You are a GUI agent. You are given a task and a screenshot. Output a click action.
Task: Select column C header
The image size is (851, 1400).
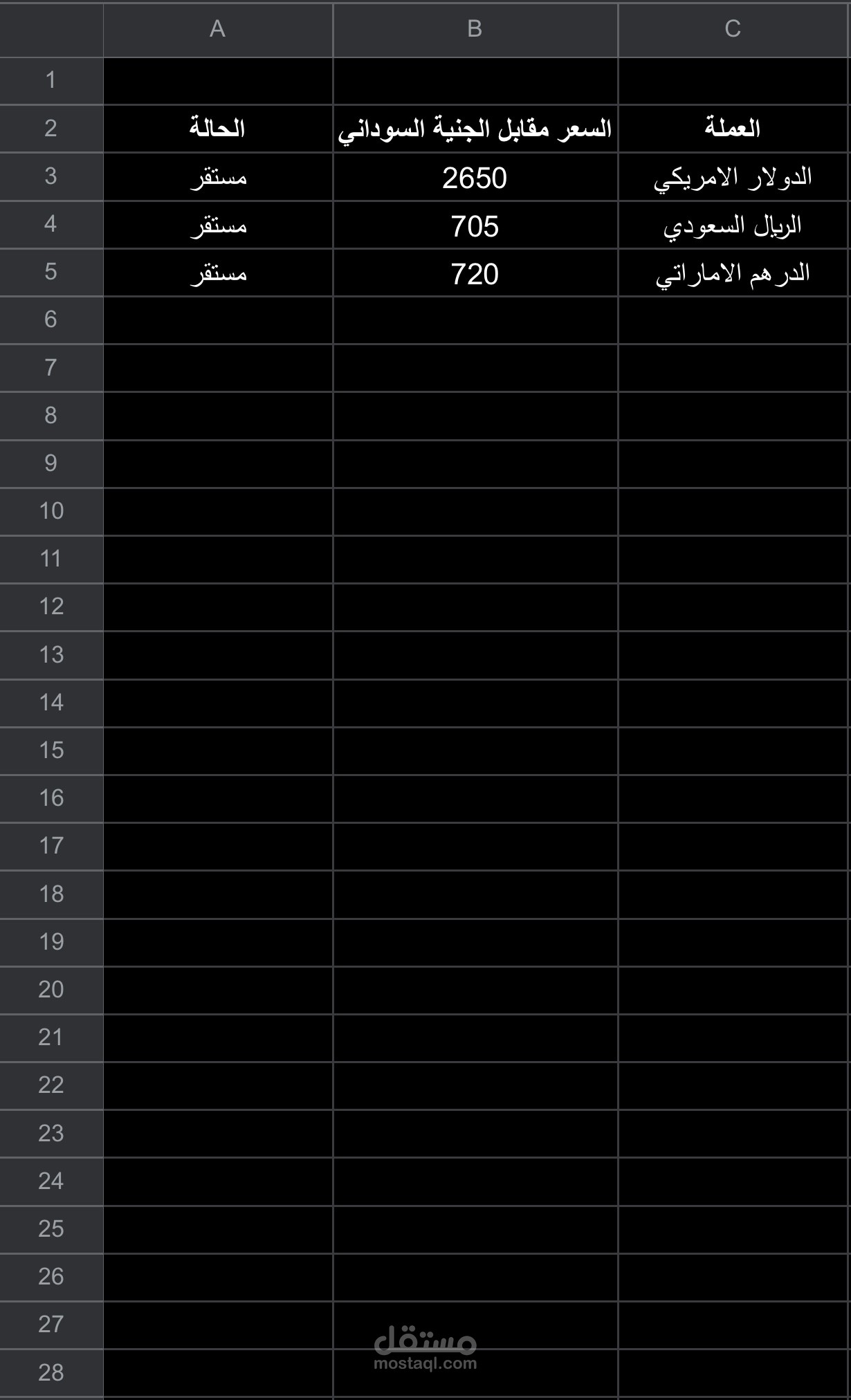733,29
